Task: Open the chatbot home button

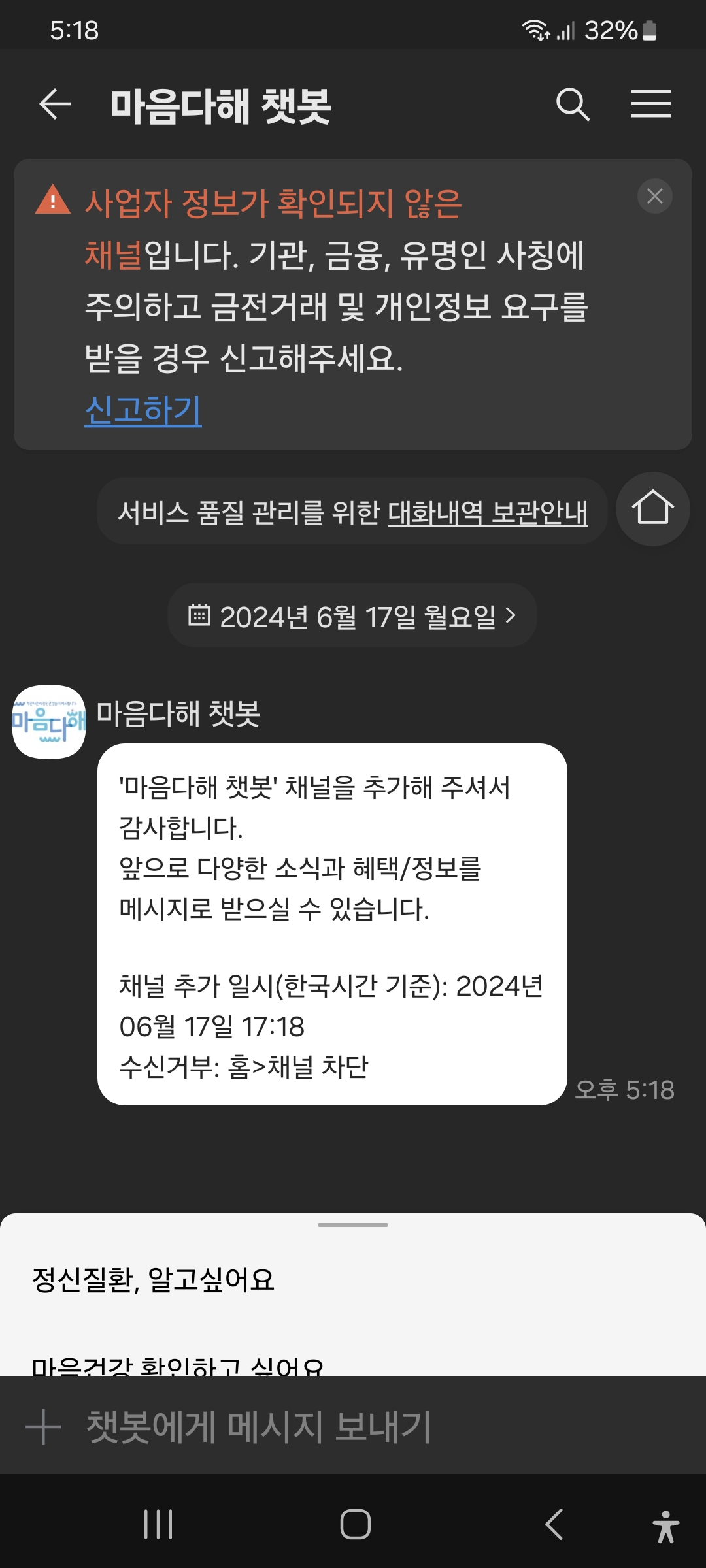Action: point(652,509)
